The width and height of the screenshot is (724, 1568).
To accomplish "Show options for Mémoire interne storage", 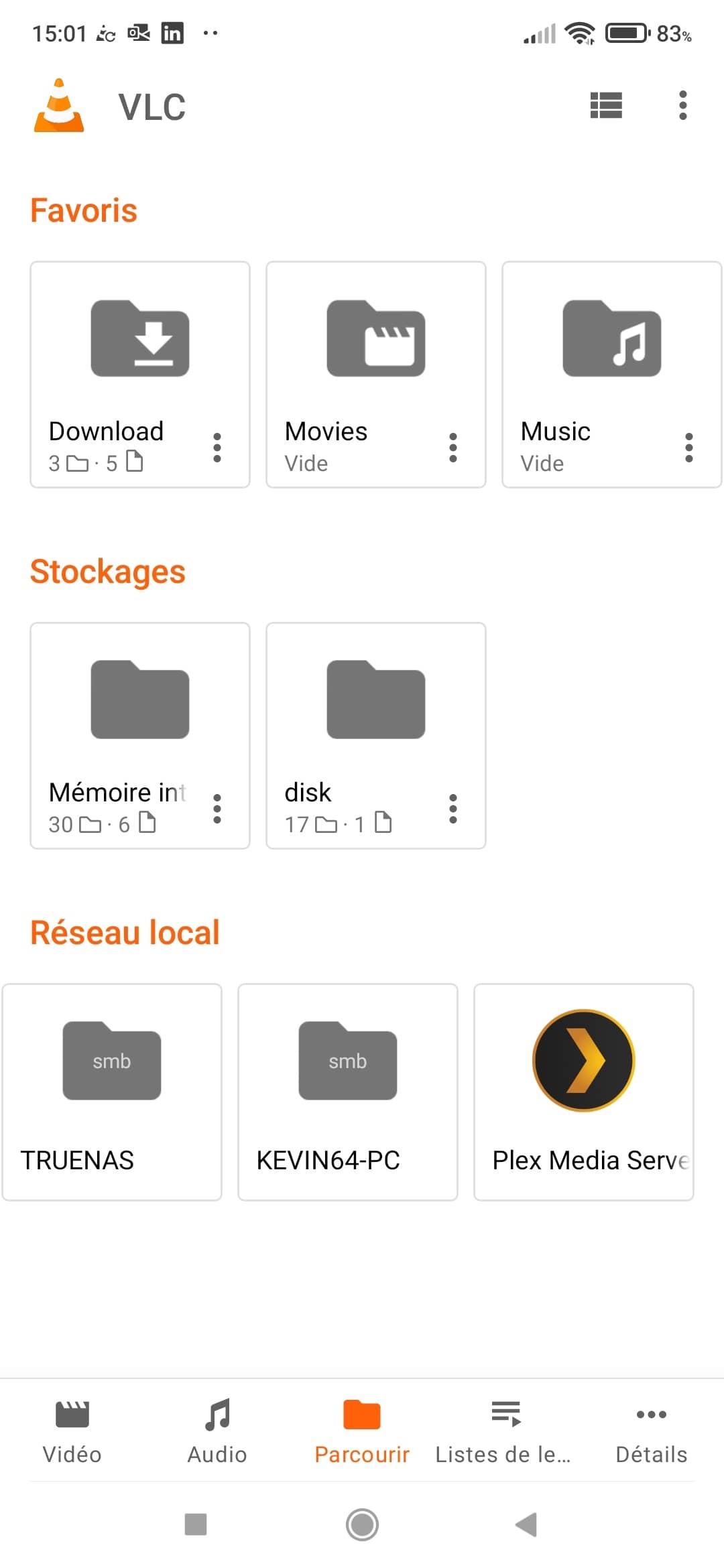I will [217, 809].
